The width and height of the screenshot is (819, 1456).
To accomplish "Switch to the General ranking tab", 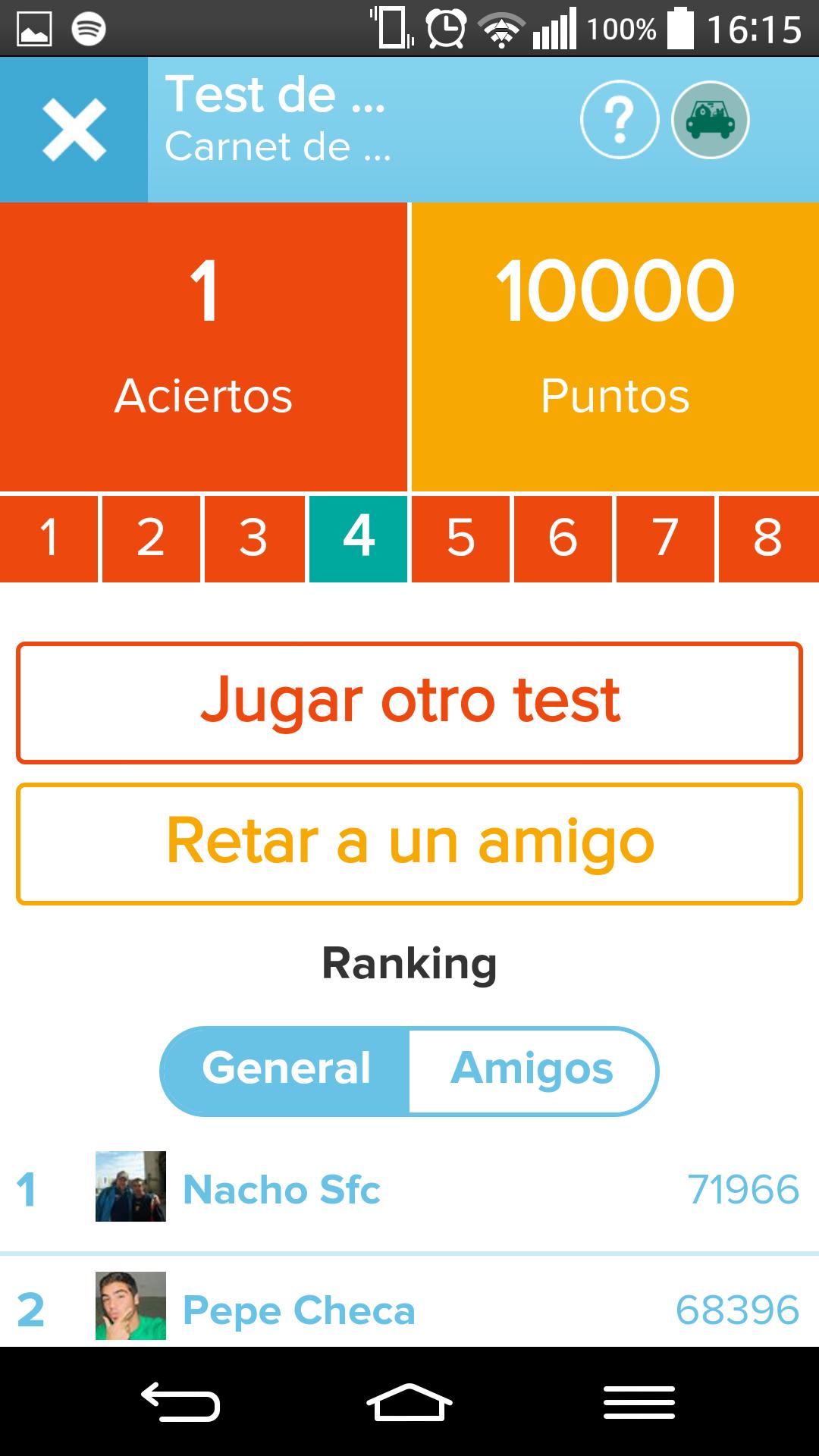I will 286,1070.
